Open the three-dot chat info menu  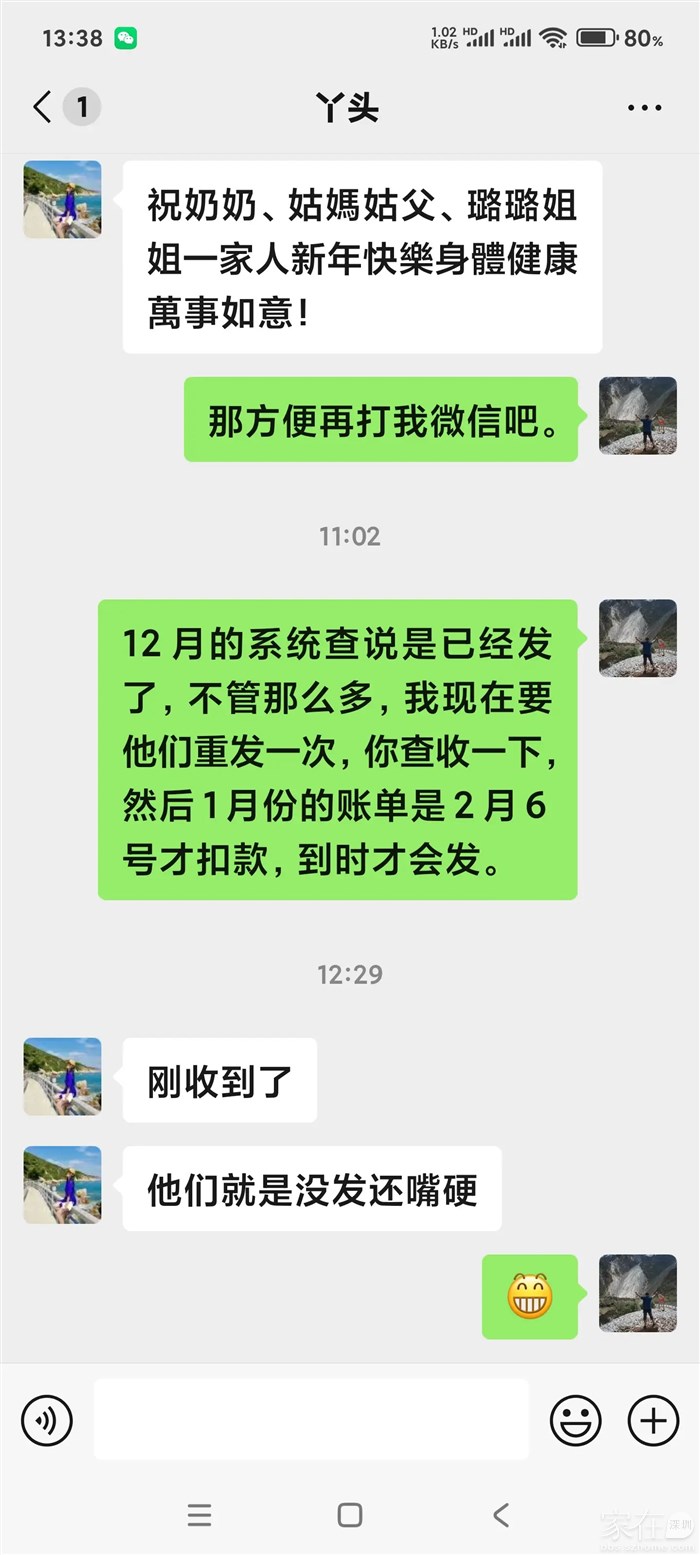(x=644, y=108)
